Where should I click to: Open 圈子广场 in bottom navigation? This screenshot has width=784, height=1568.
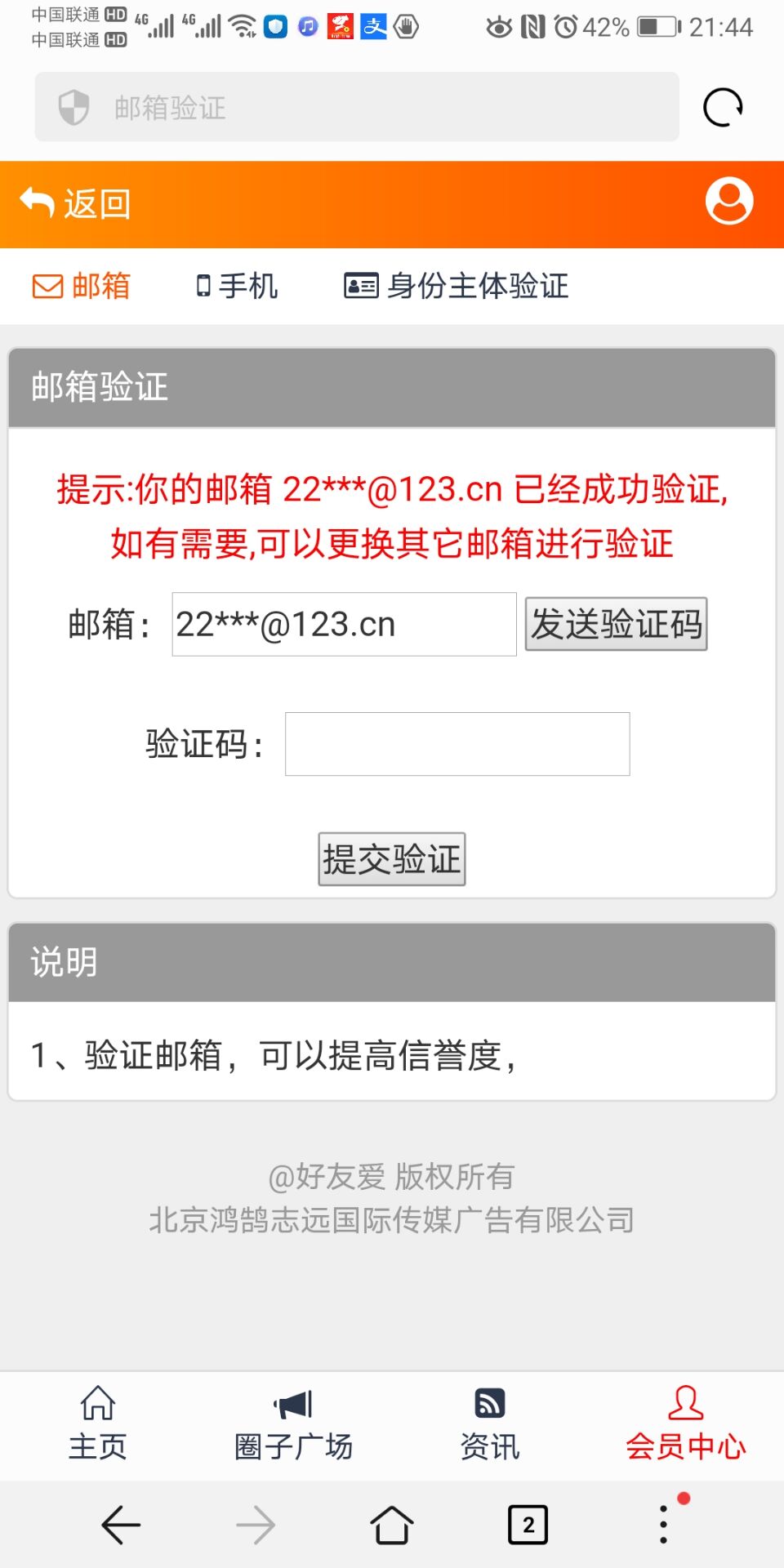[293, 1423]
